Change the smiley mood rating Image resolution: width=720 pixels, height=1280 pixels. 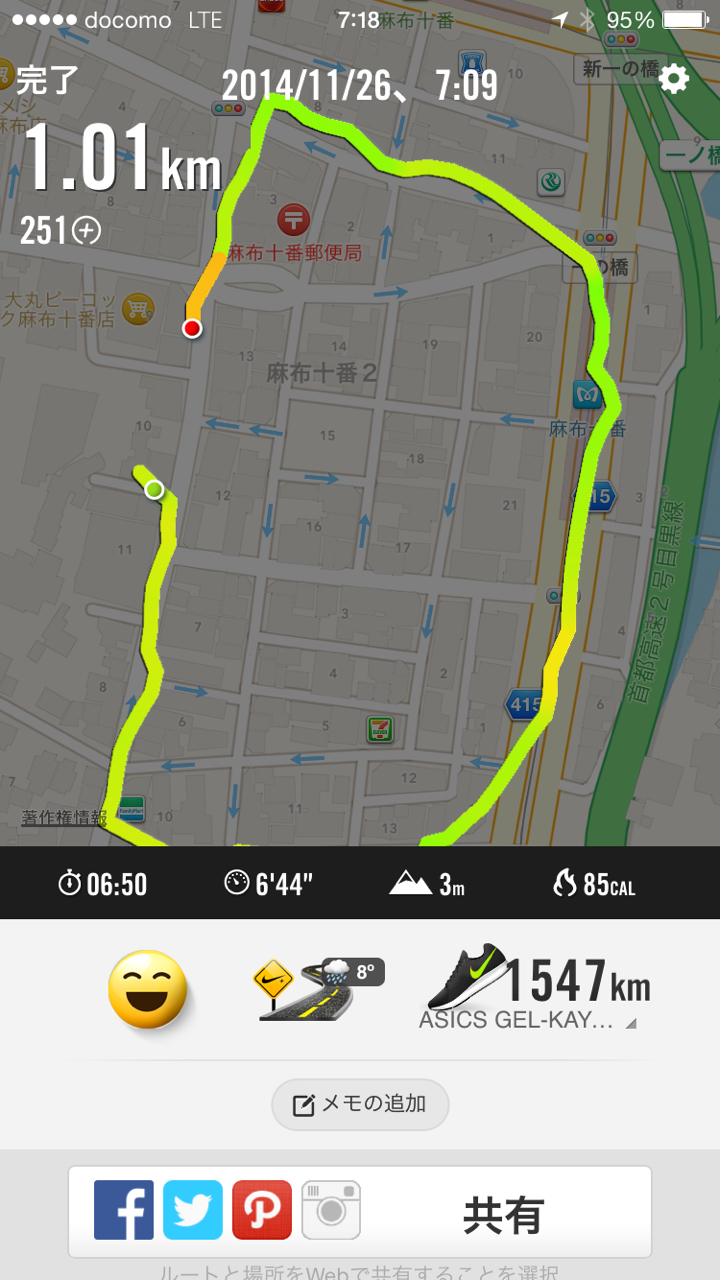(x=148, y=989)
